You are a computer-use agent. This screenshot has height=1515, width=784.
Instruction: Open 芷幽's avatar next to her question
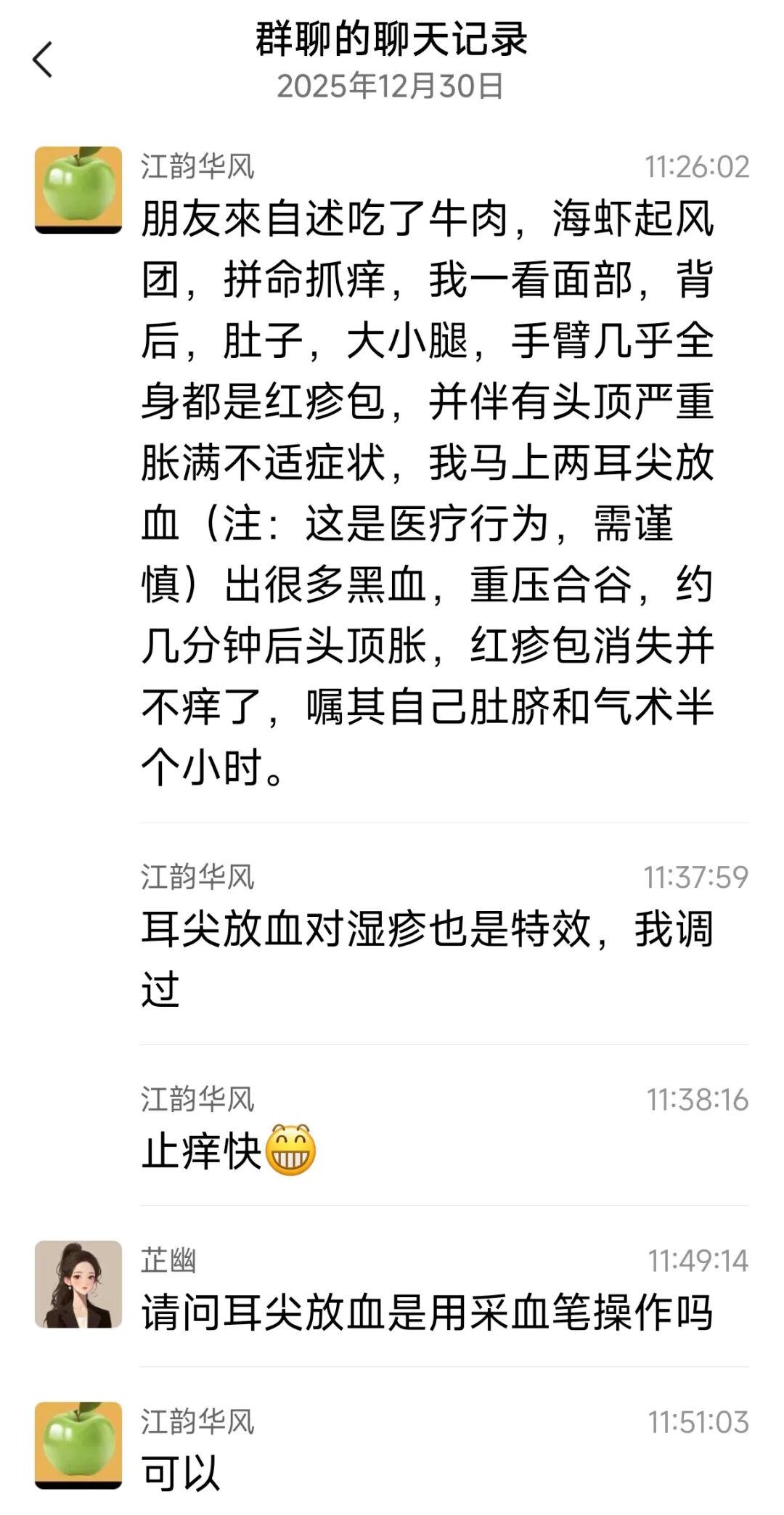[78, 1284]
